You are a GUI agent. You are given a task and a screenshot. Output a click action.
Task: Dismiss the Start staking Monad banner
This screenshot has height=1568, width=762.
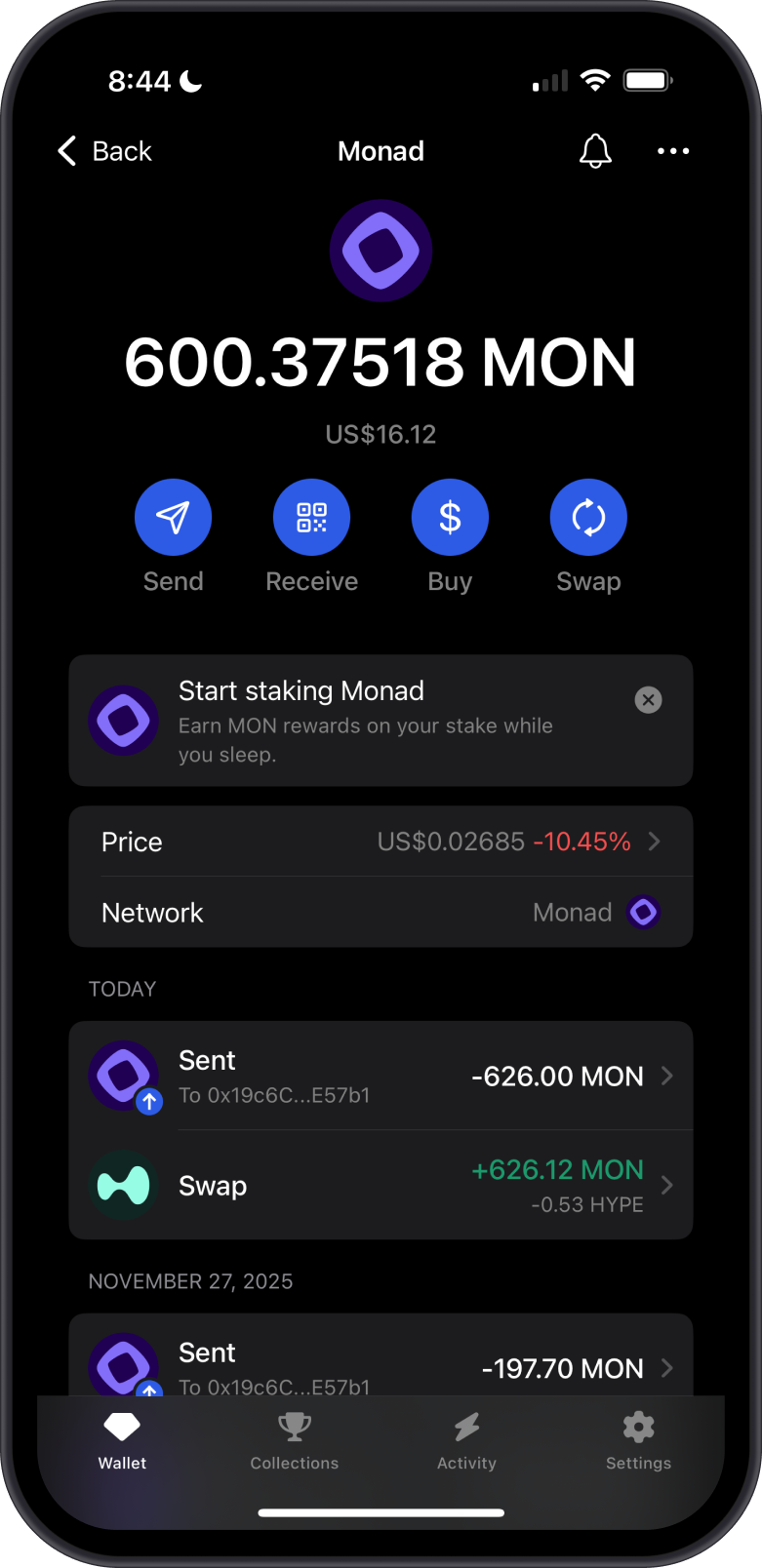[648, 699]
